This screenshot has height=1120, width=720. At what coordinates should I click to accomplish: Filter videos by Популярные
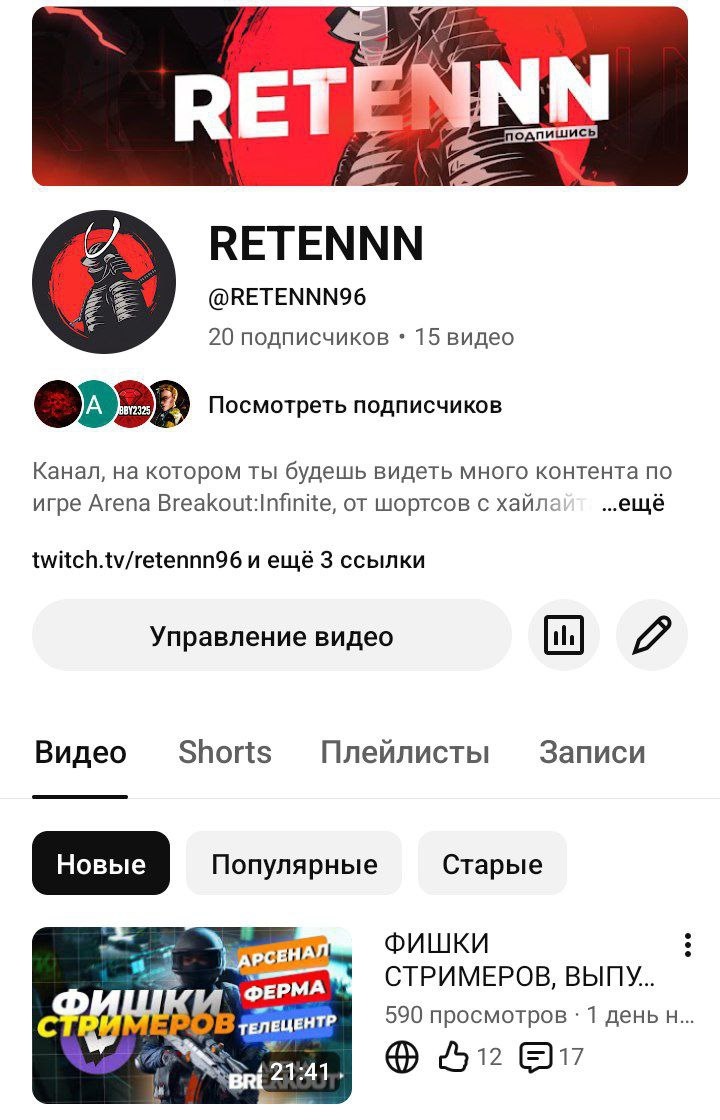[x=294, y=864]
